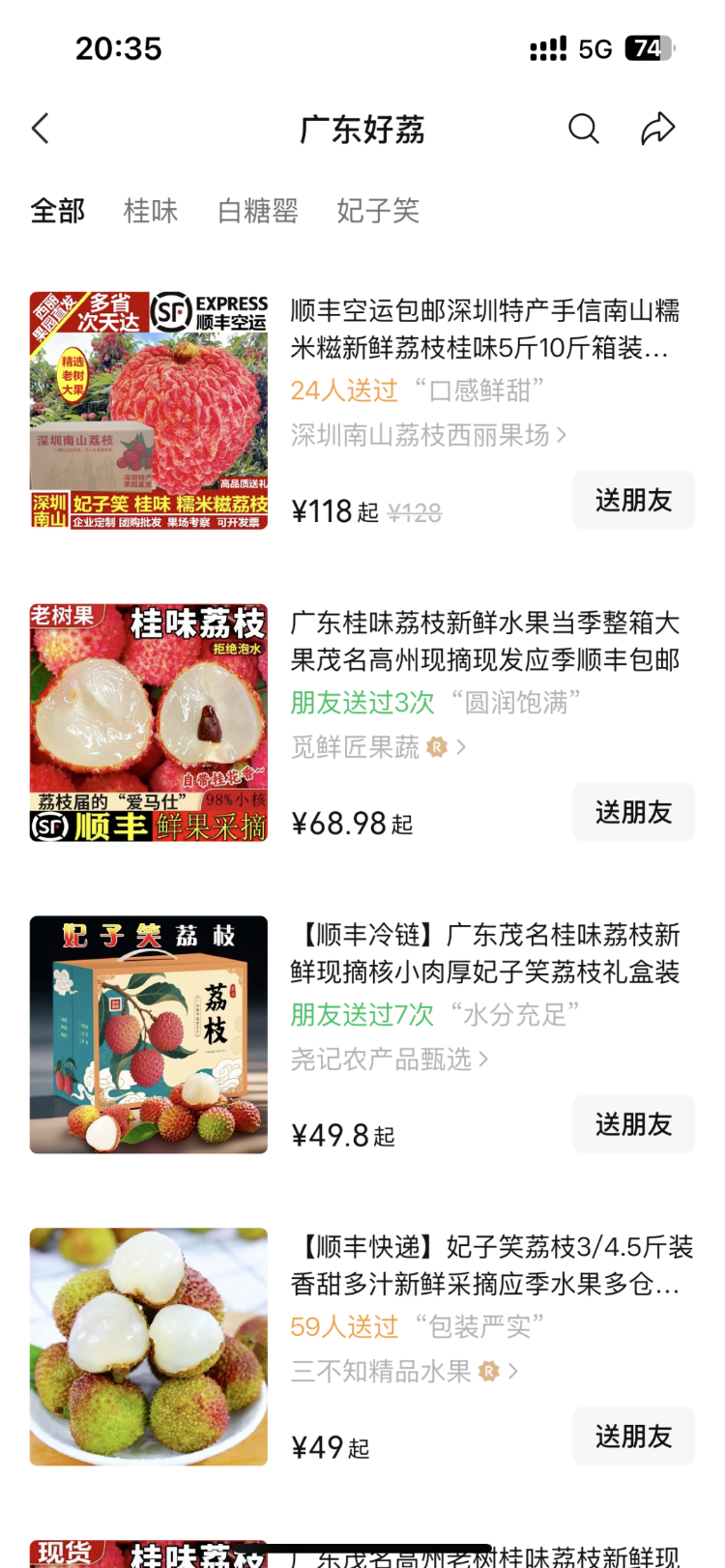Open the 妃子笑 tab
This screenshot has width=725, height=1568.
(375, 211)
